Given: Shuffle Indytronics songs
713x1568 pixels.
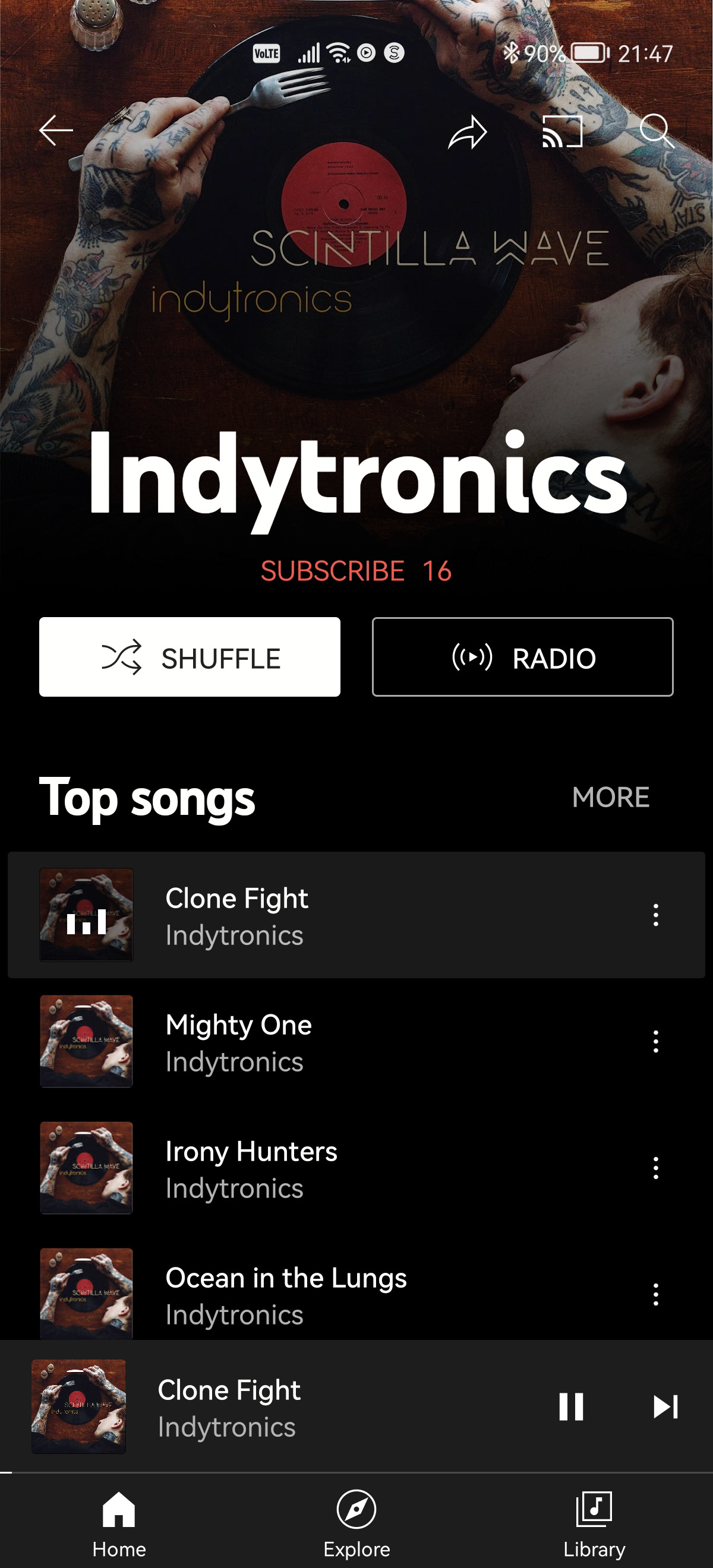Looking at the screenshot, I should pos(190,657).
